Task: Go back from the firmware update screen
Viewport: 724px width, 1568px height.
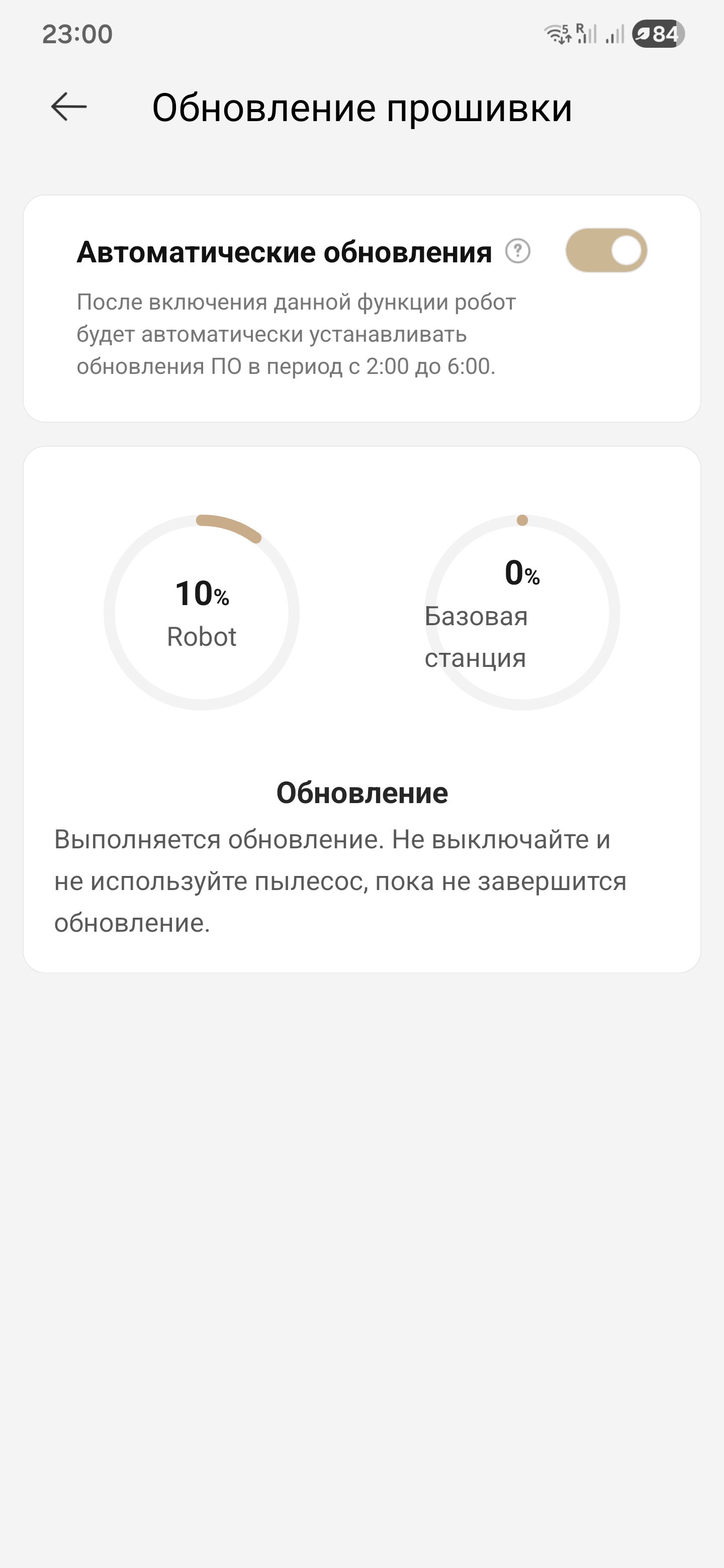Action: point(69,107)
